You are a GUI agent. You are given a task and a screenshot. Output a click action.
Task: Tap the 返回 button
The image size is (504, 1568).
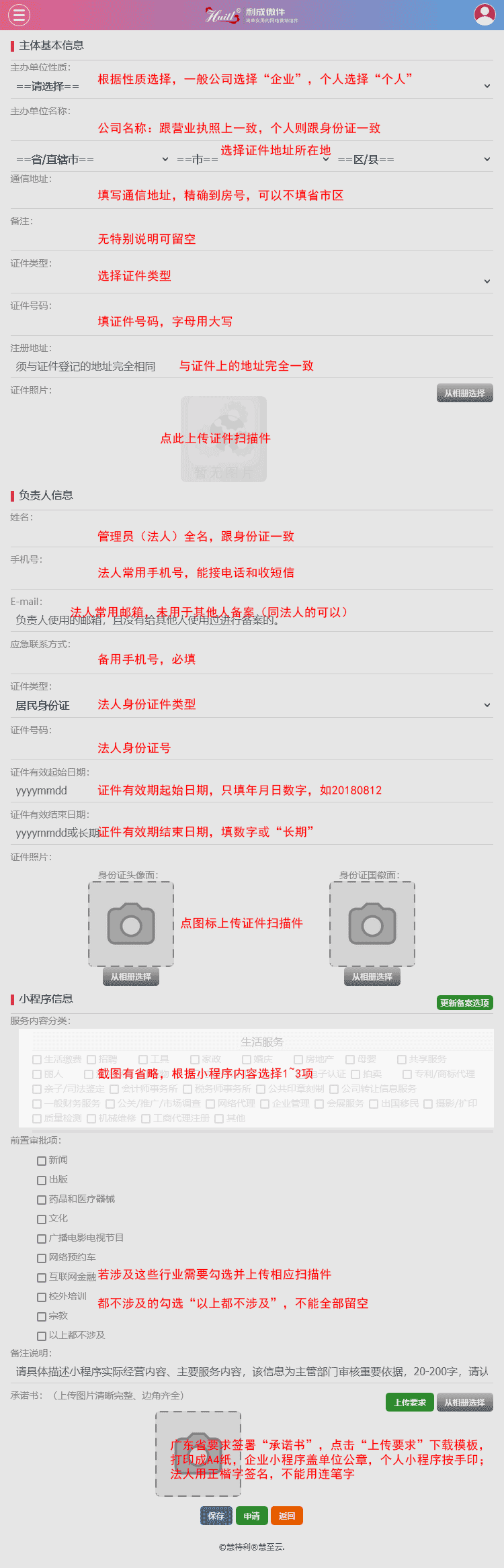point(287,1516)
